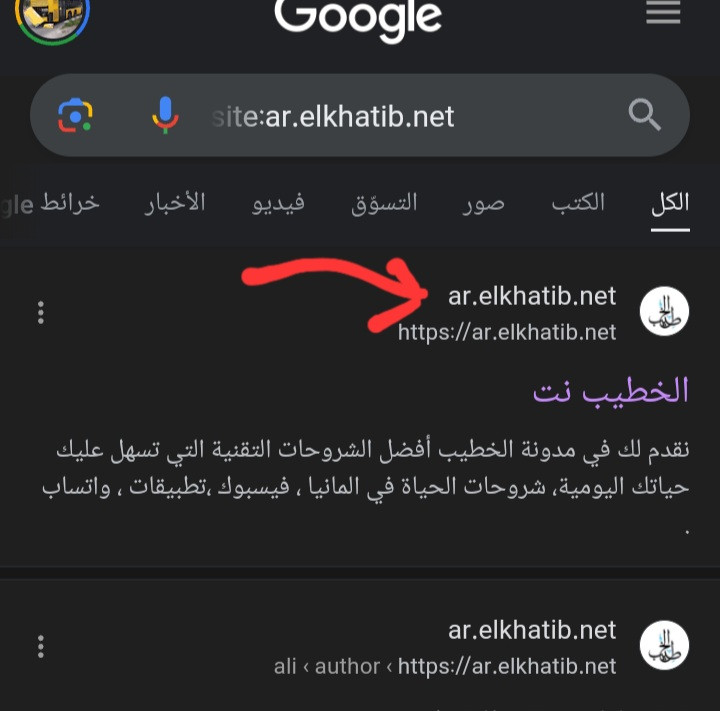Search with Google Lens camera icon
Screen dimensions: 720x711
coord(75,116)
